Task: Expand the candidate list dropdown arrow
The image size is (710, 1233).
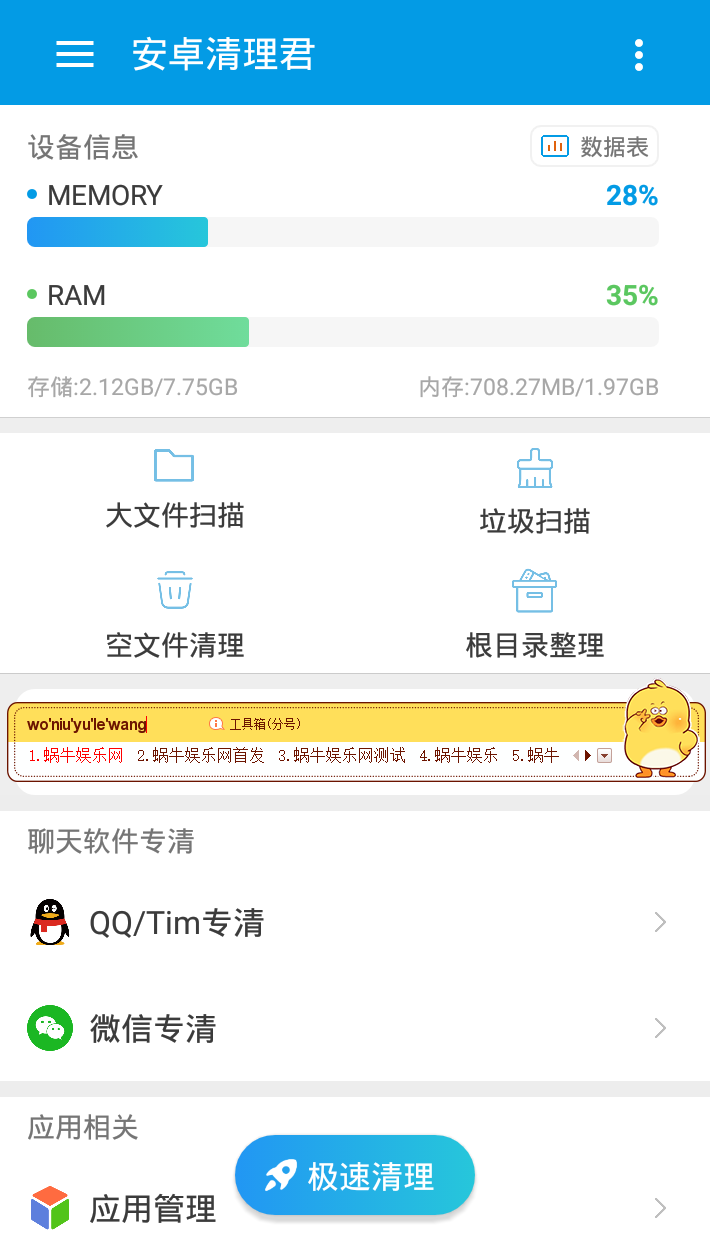Action: 604,756
